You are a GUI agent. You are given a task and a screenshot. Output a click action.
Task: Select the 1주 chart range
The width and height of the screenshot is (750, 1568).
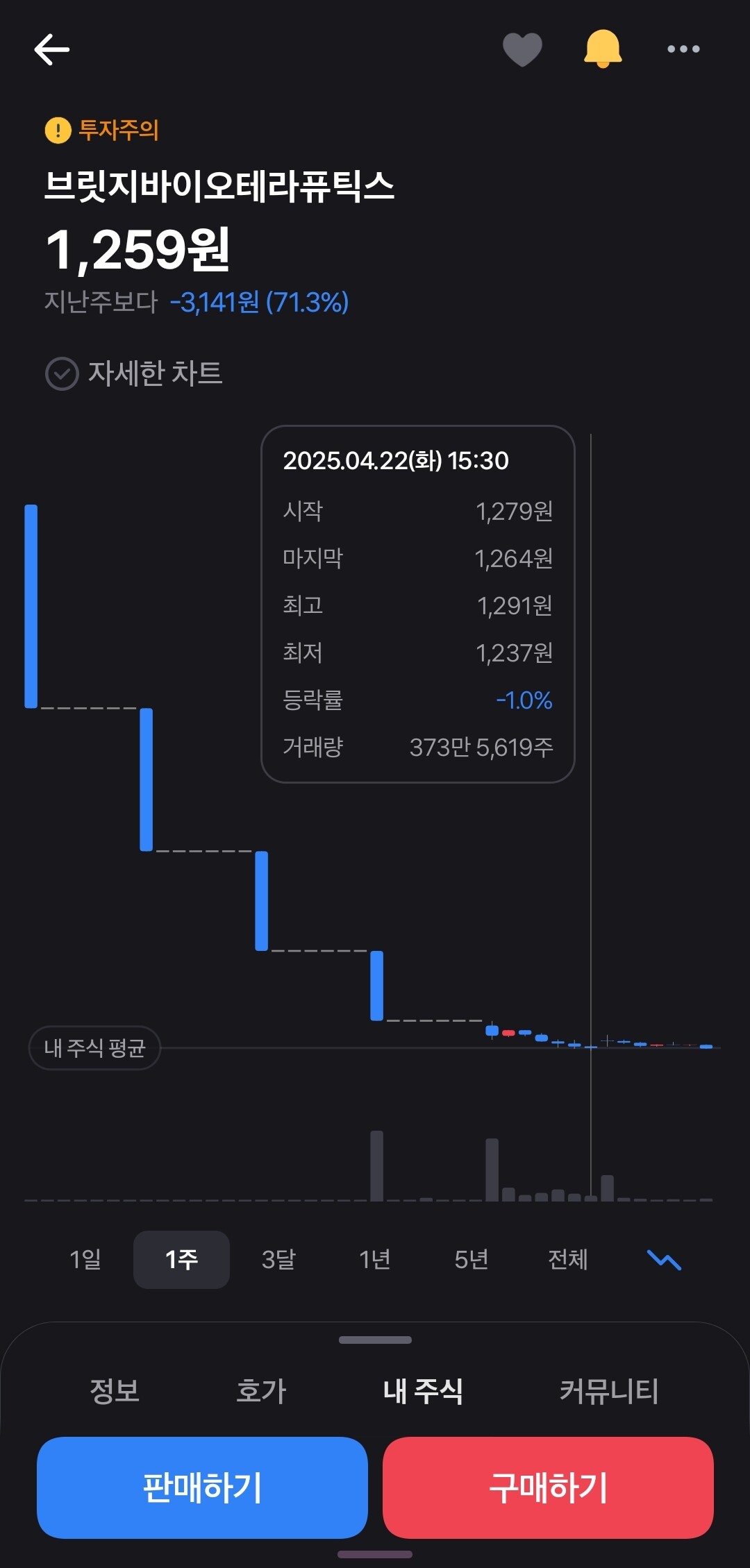click(x=181, y=1259)
